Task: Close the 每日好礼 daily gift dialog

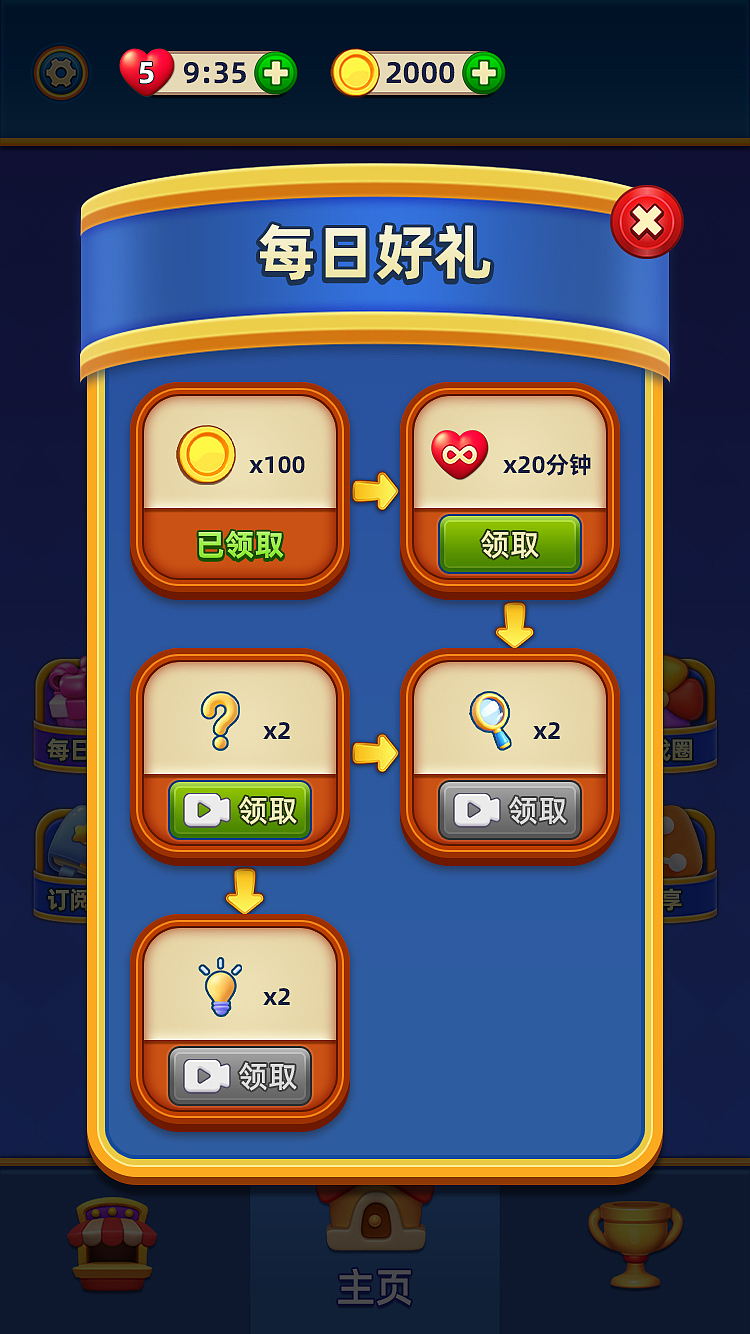Action: point(647,222)
